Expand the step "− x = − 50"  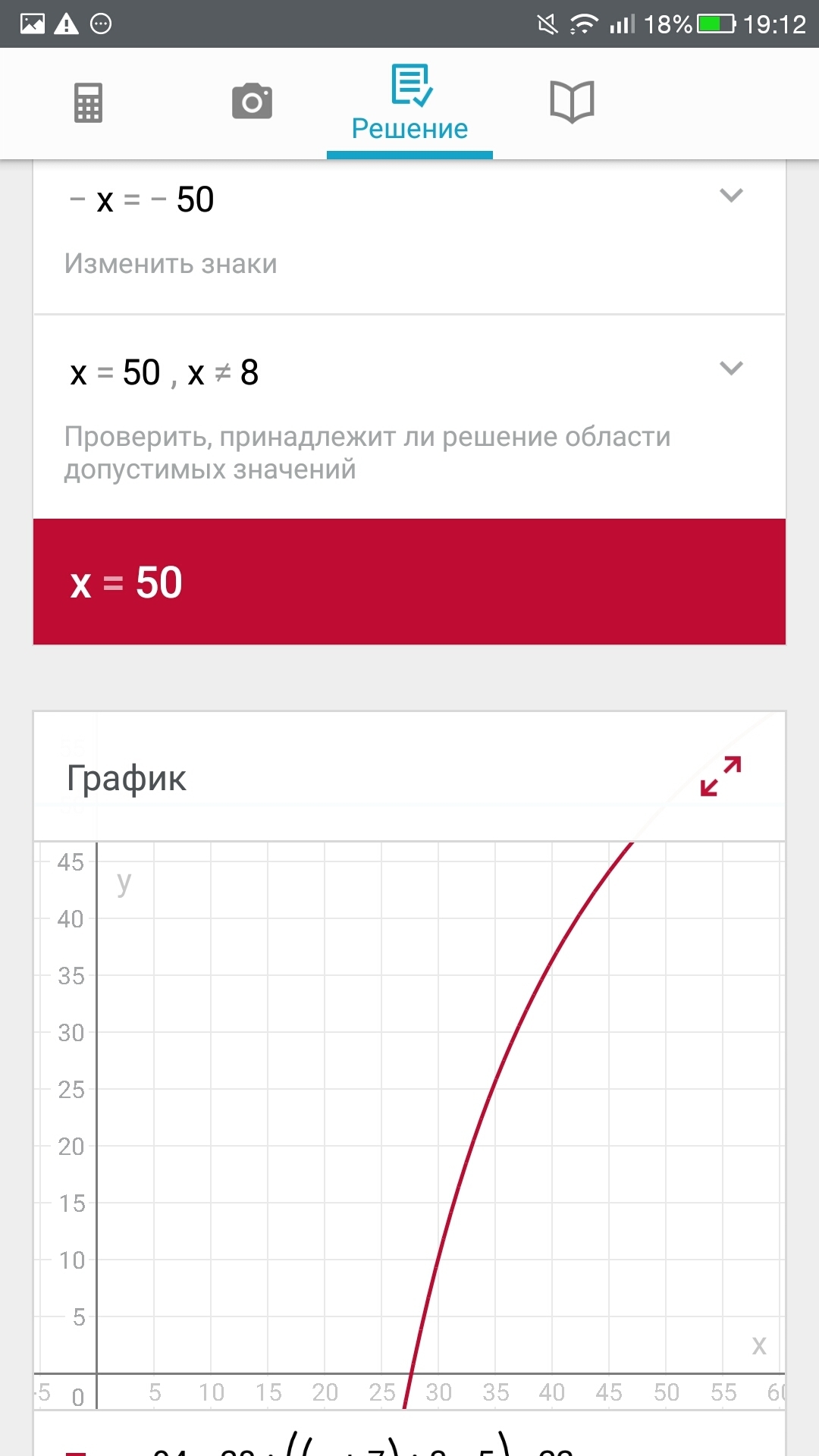[730, 196]
